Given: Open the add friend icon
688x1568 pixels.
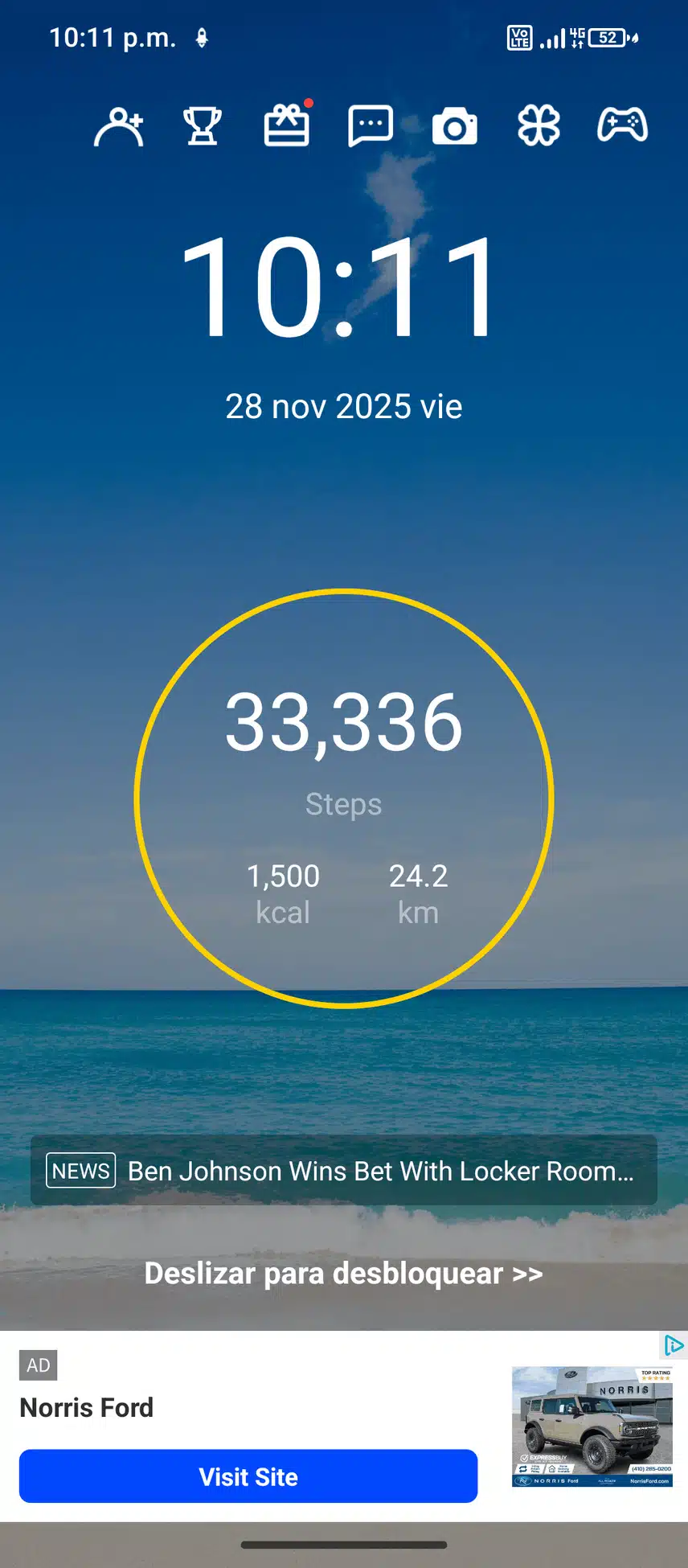Looking at the screenshot, I should click(x=119, y=126).
